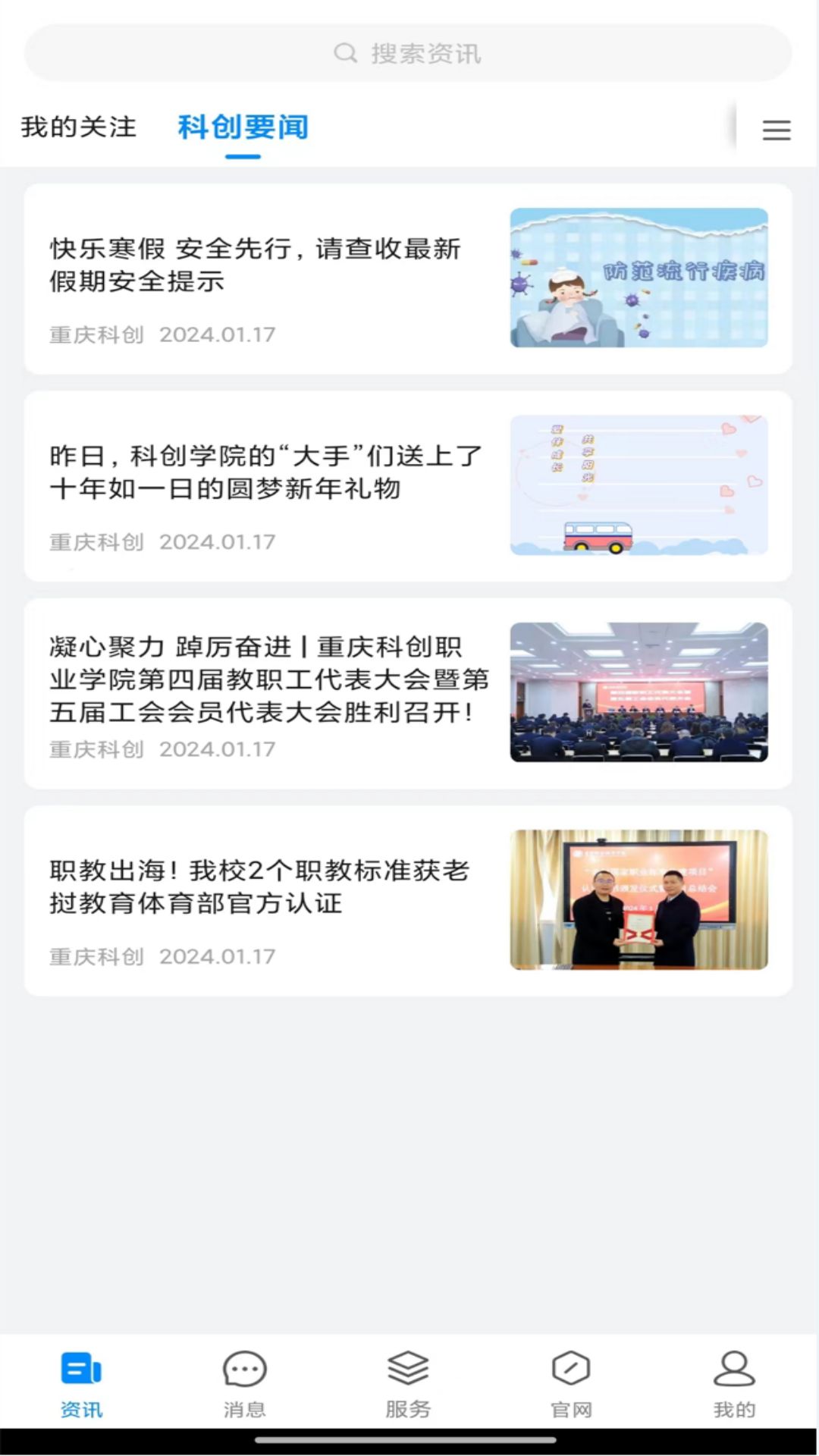Image resolution: width=819 pixels, height=1456 pixels.
Task: Switch to the 我的关注 tab
Action: click(79, 127)
